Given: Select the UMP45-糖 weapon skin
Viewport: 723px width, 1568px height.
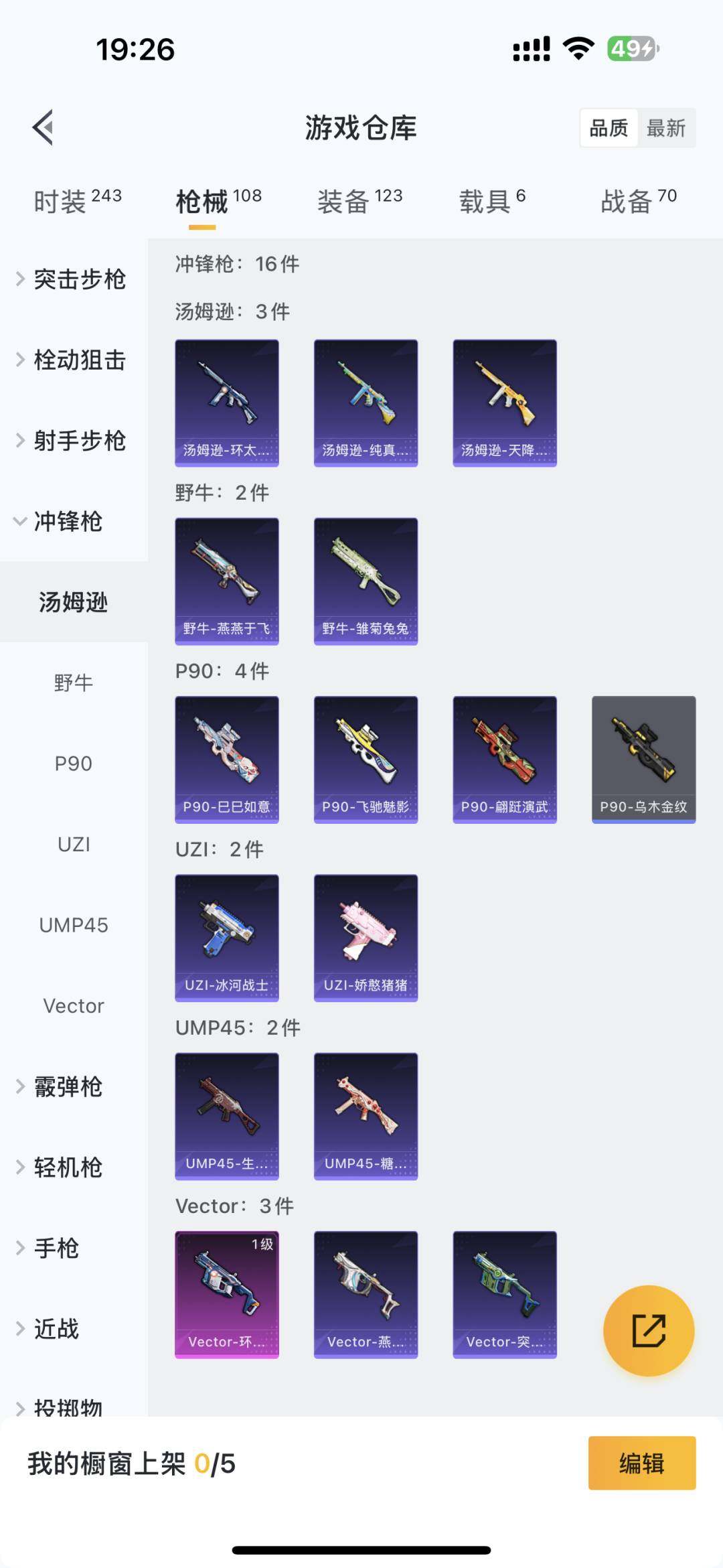Looking at the screenshot, I should click(x=365, y=1115).
